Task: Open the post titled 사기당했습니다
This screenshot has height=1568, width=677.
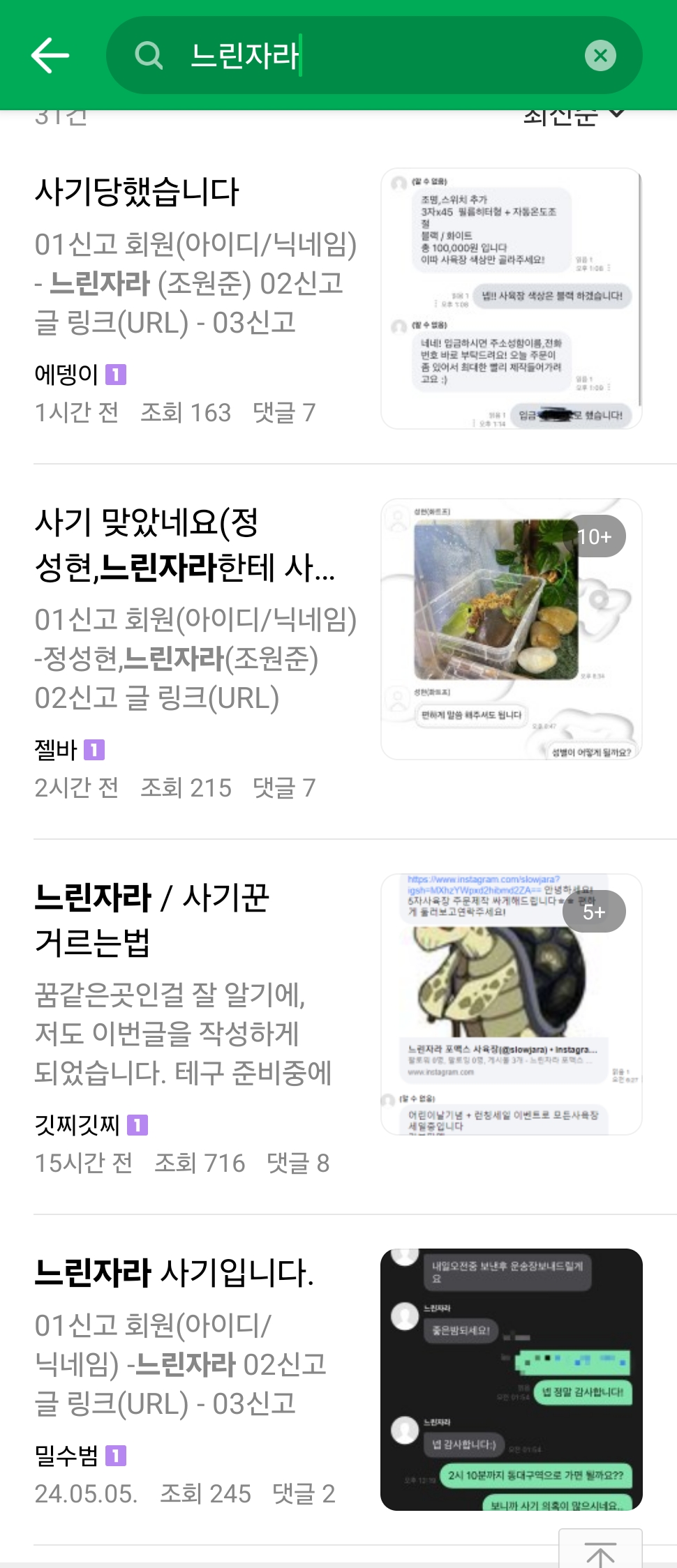Action: click(x=137, y=192)
